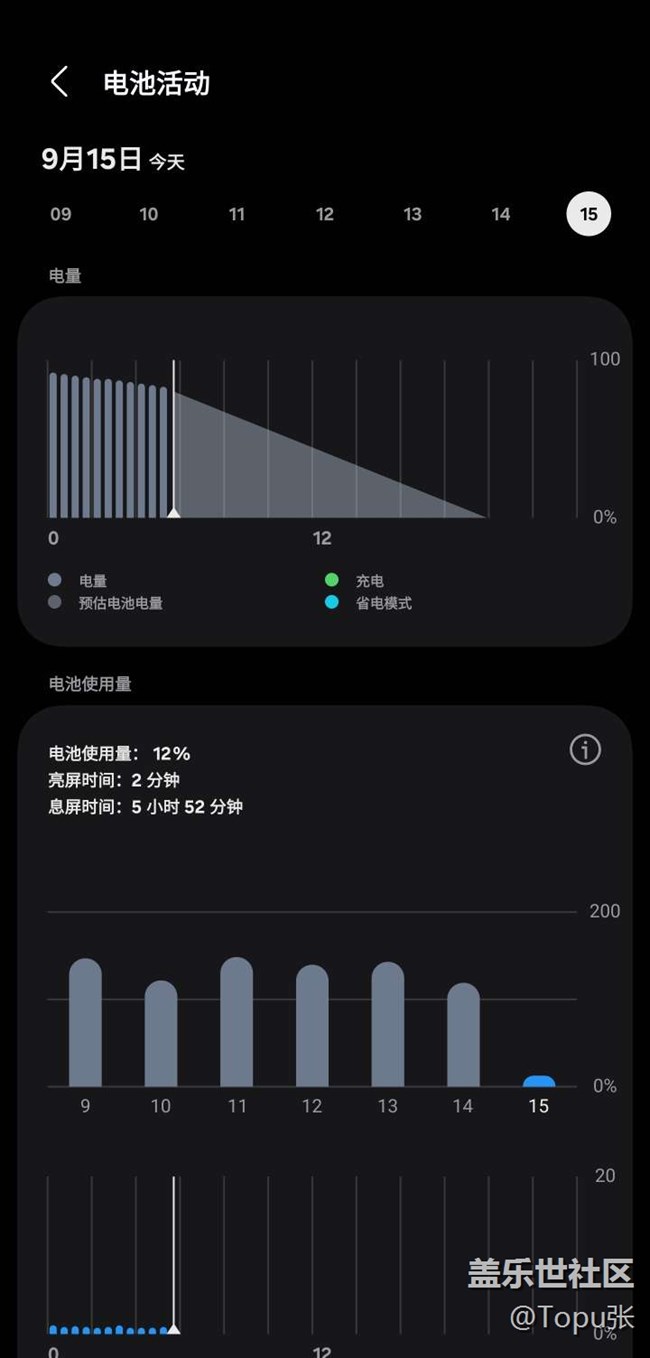Select date 14 in the date strip
The image size is (650, 1358).
pyautogui.click(x=501, y=214)
